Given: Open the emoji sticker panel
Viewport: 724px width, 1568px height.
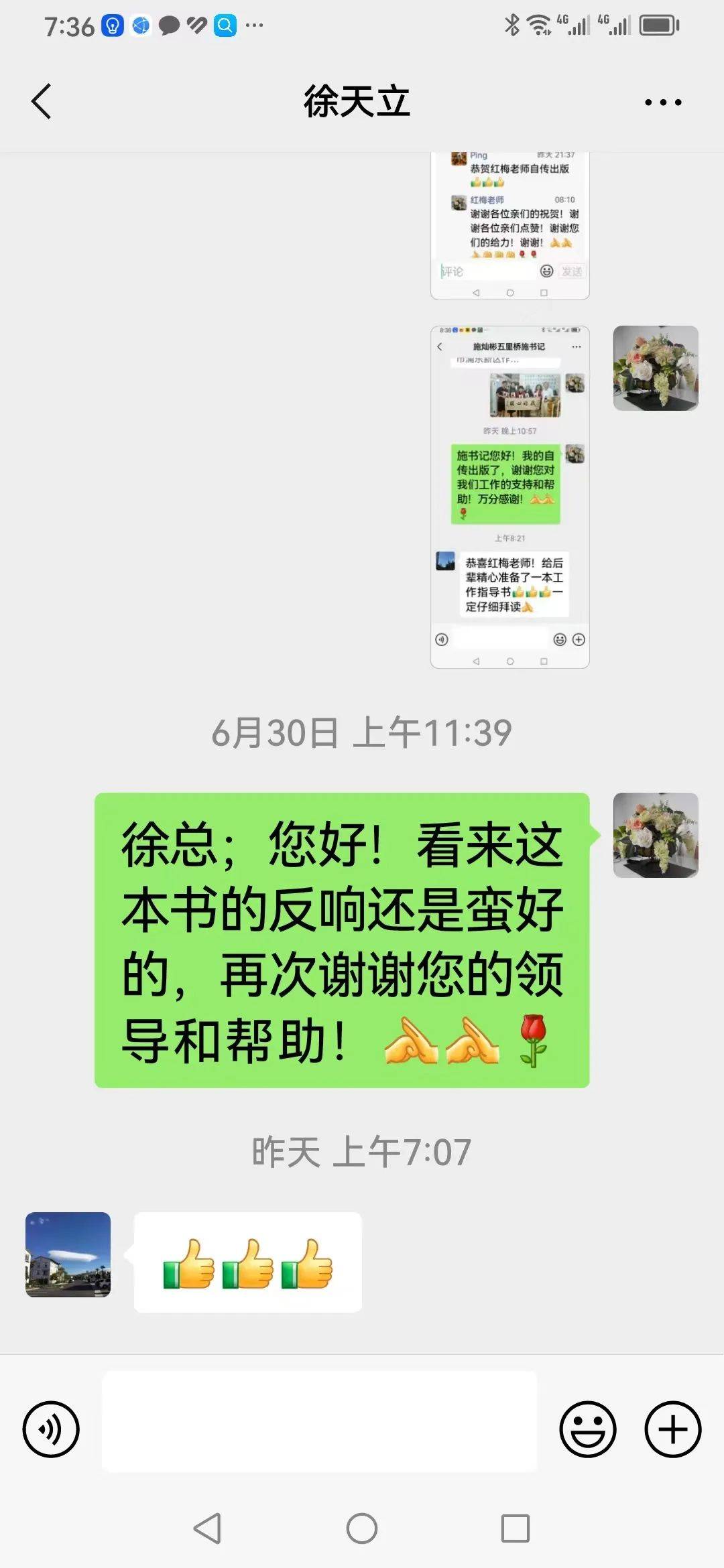Looking at the screenshot, I should 587,1429.
